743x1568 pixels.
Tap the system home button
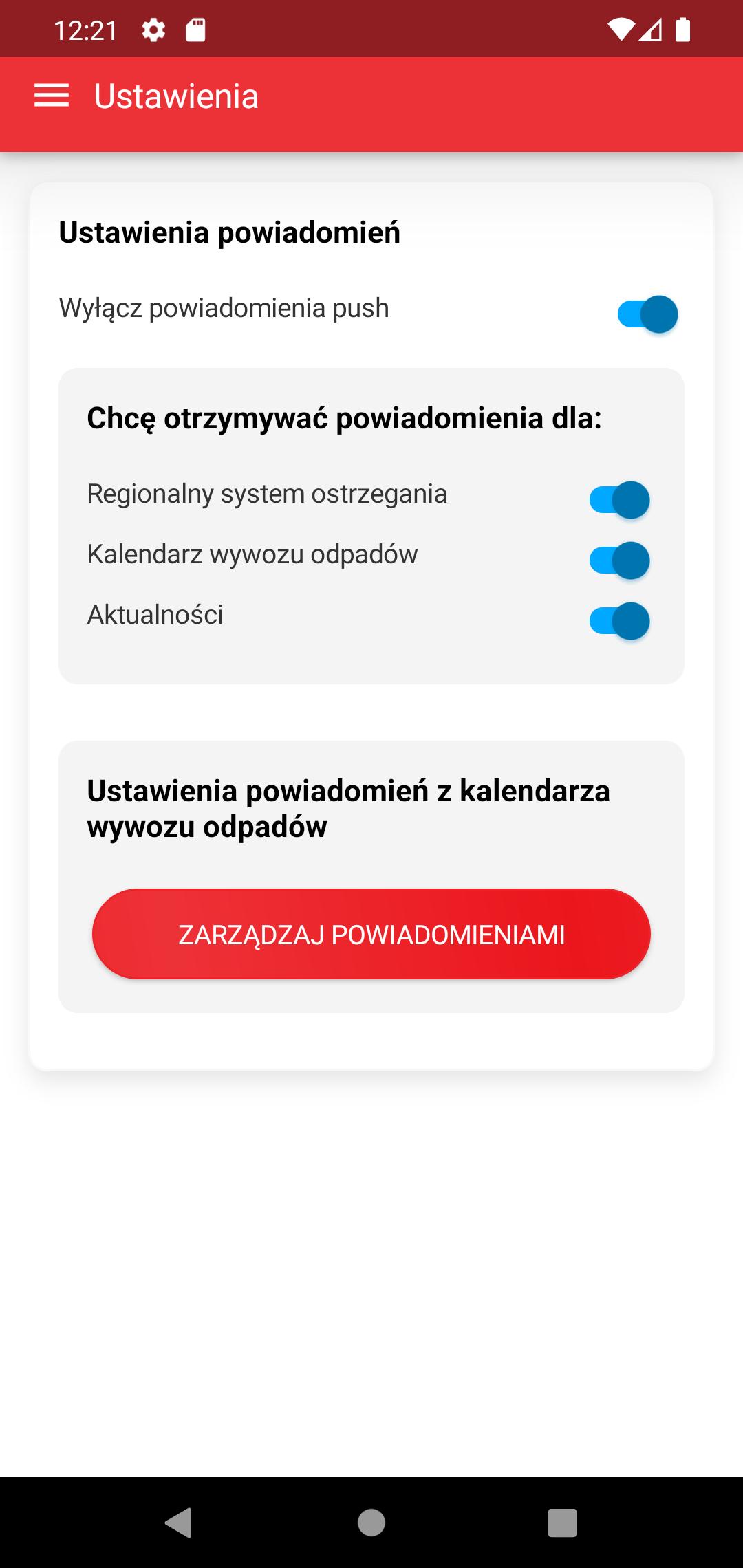pos(371,1522)
